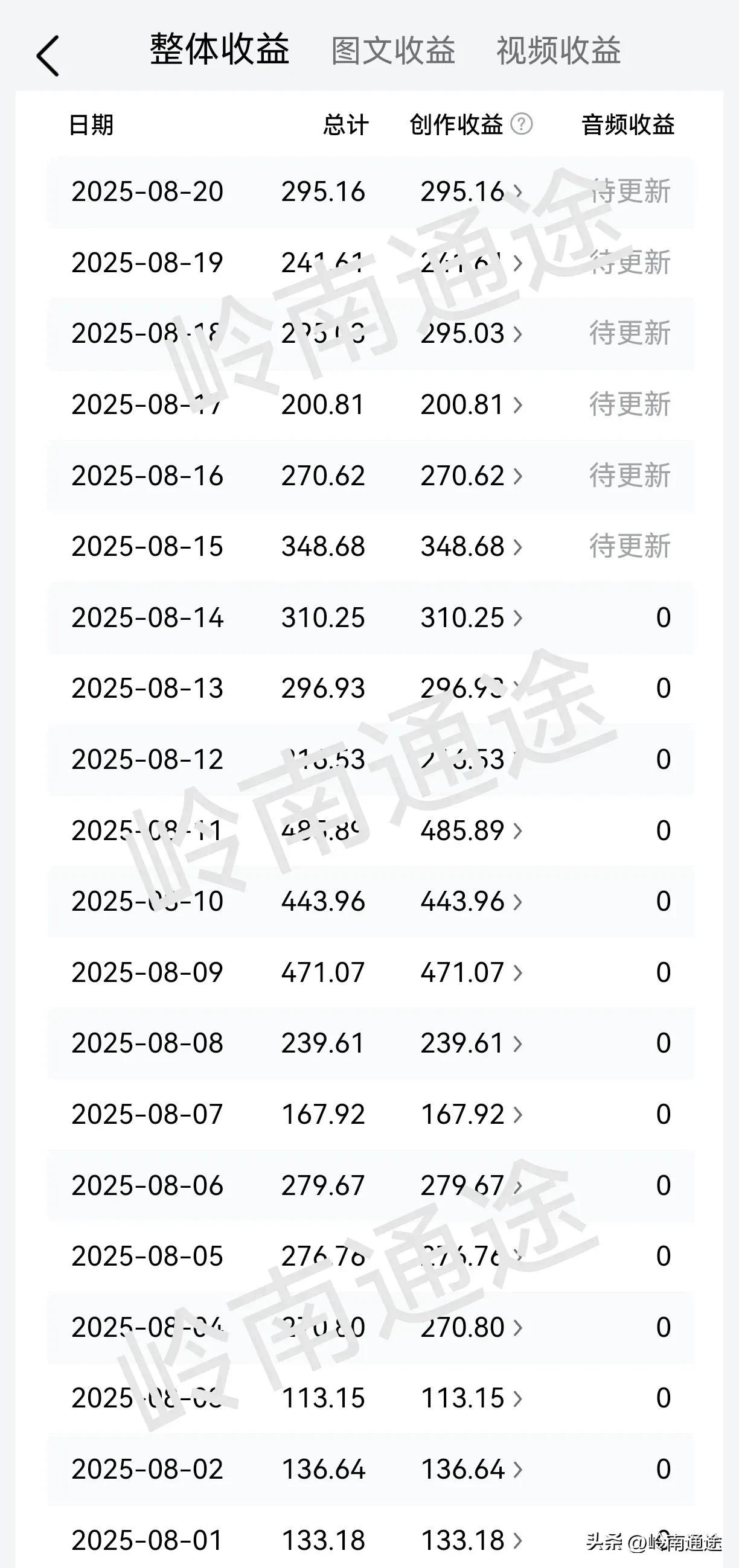Open the help icon beside 创作收益
The image size is (739, 1568).
[x=521, y=124]
